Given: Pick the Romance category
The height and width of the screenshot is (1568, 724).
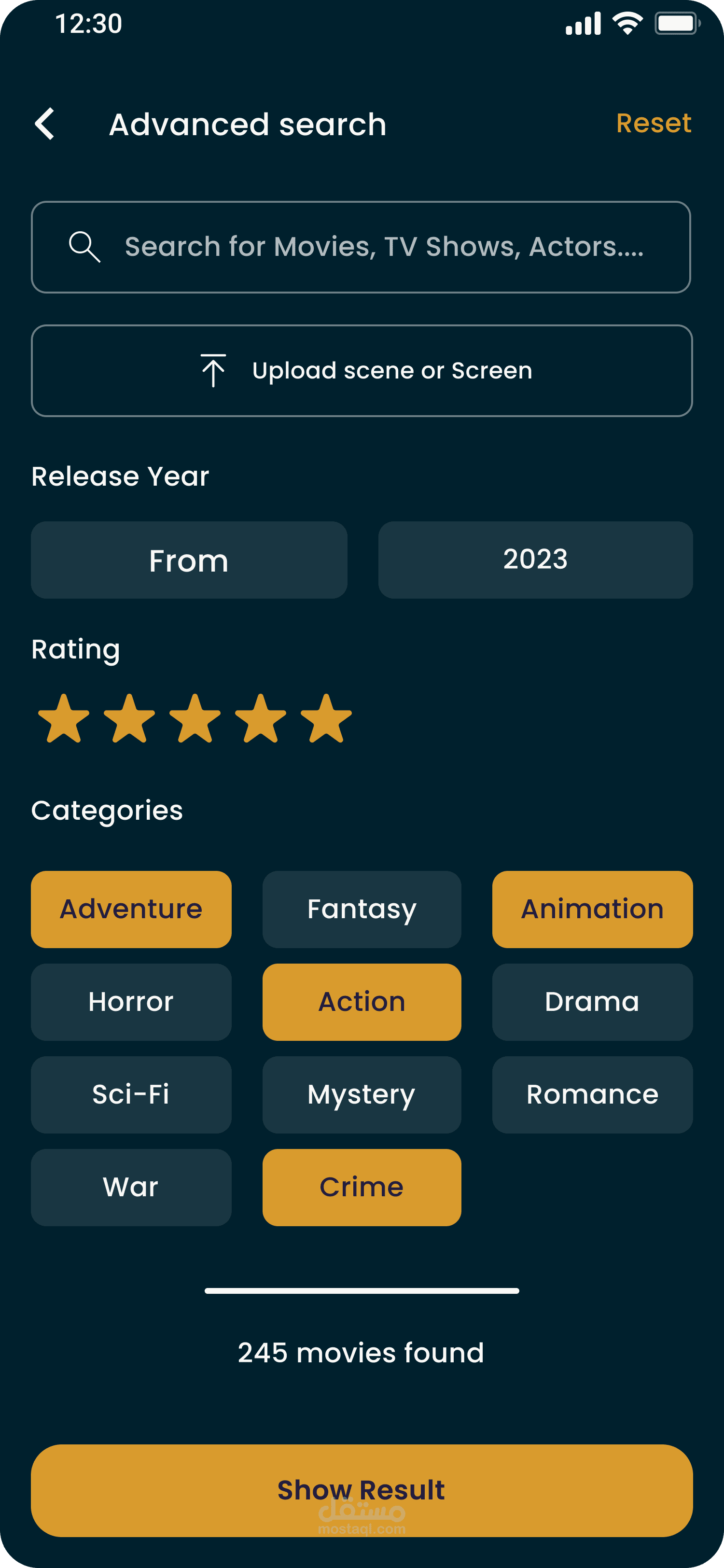Looking at the screenshot, I should (593, 1094).
